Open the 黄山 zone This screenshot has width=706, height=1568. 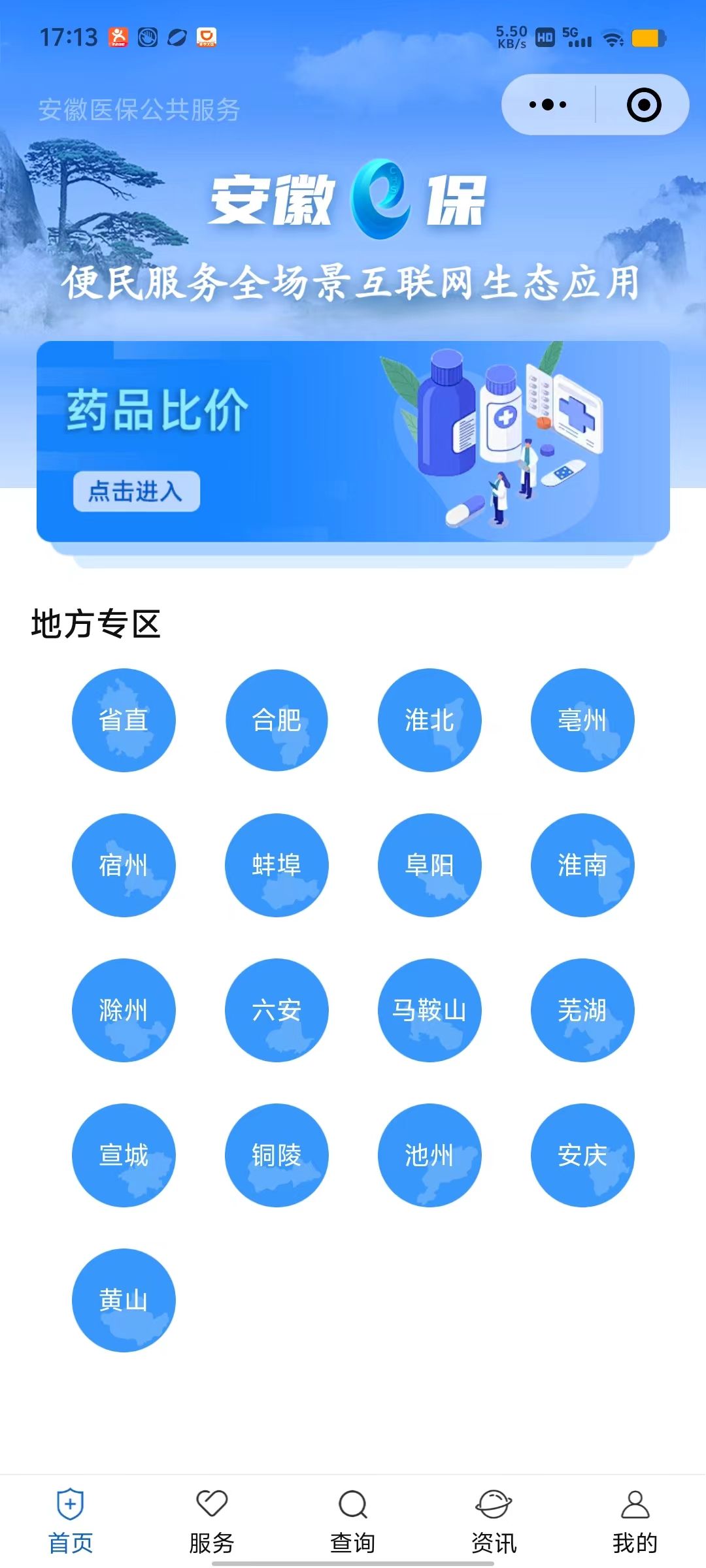pyautogui.click(x=124, y=1300)
